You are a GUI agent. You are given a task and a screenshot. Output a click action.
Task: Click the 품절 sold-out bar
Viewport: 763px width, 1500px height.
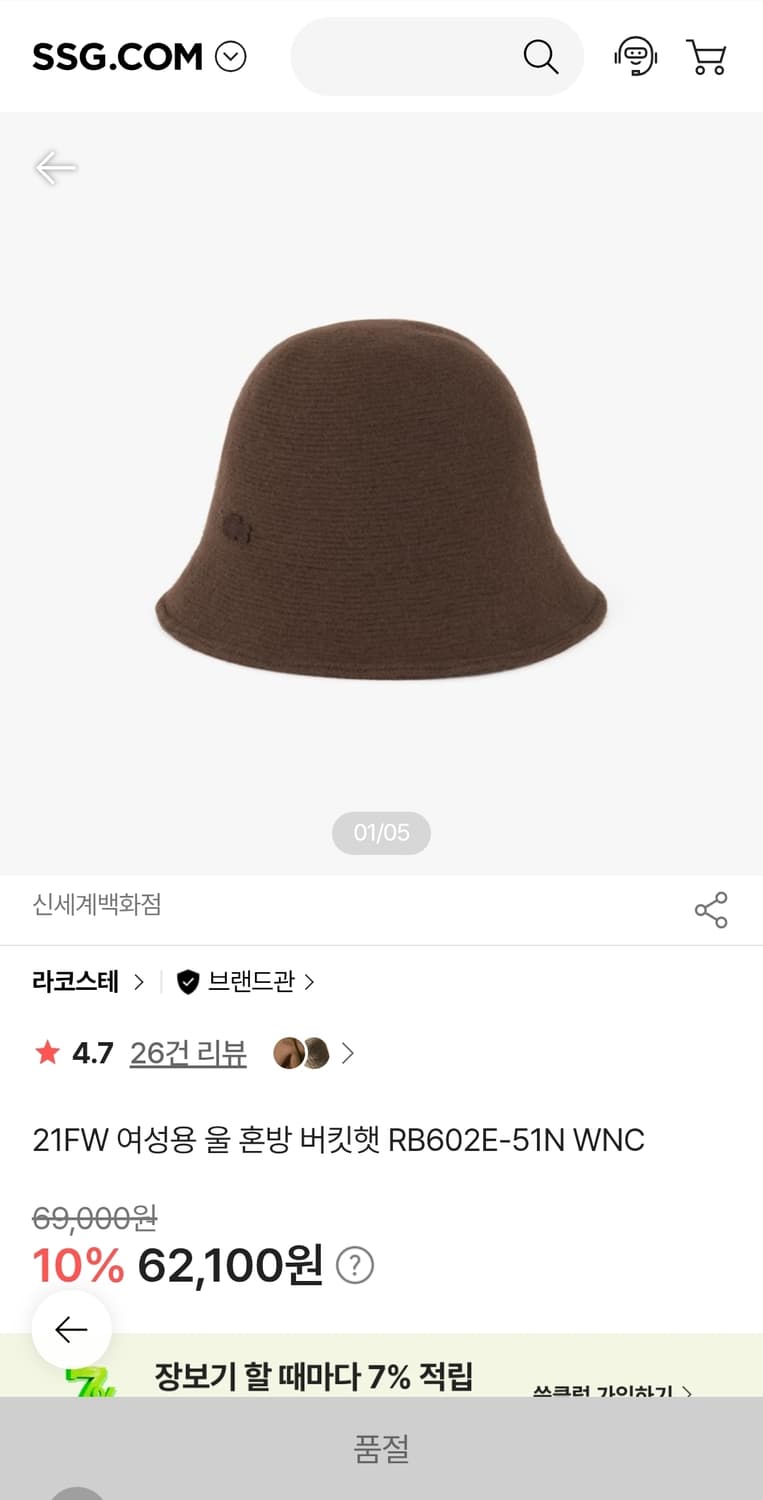381,1446
